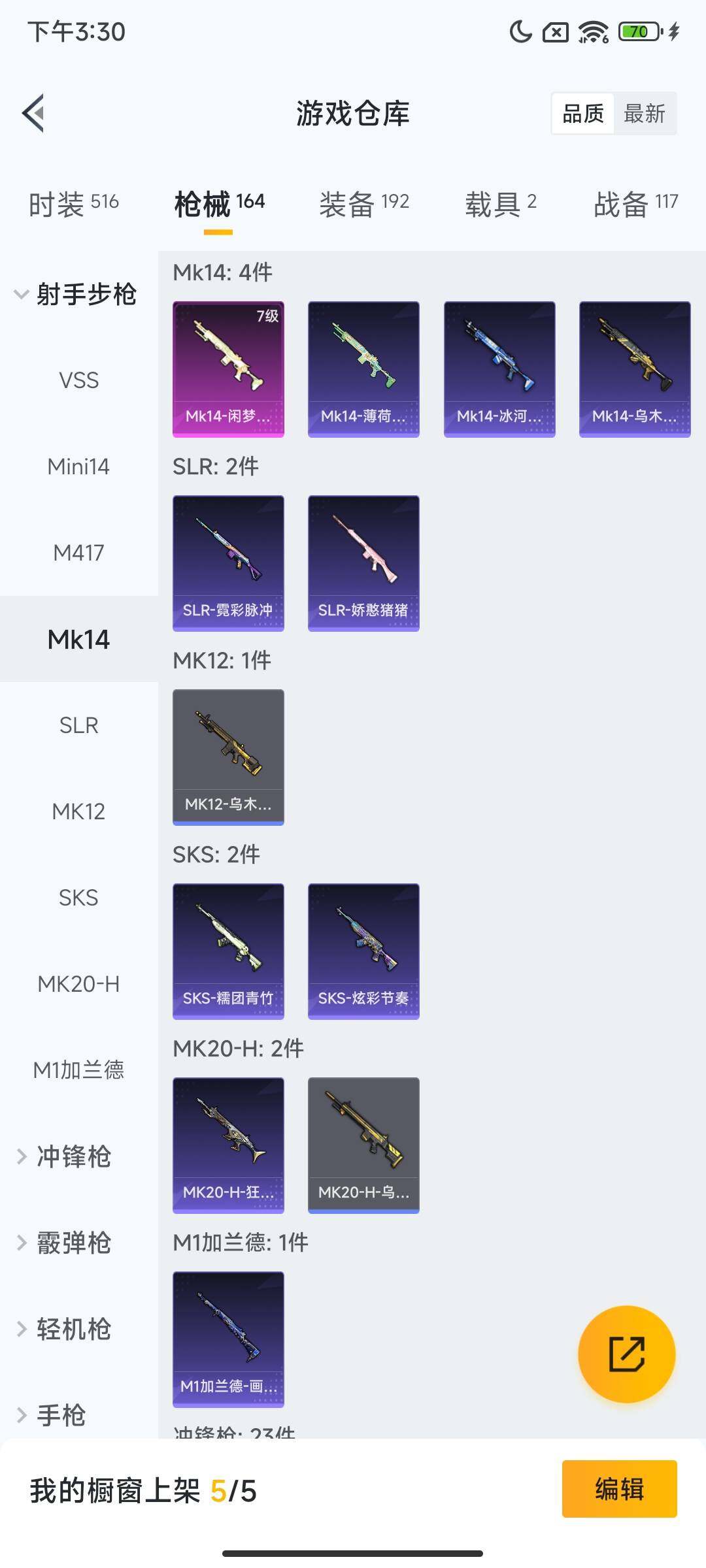Image resolution: width=706 pixels, height=1568 pixels.
Task: View the 战备 tab
Action: (635, 204)
